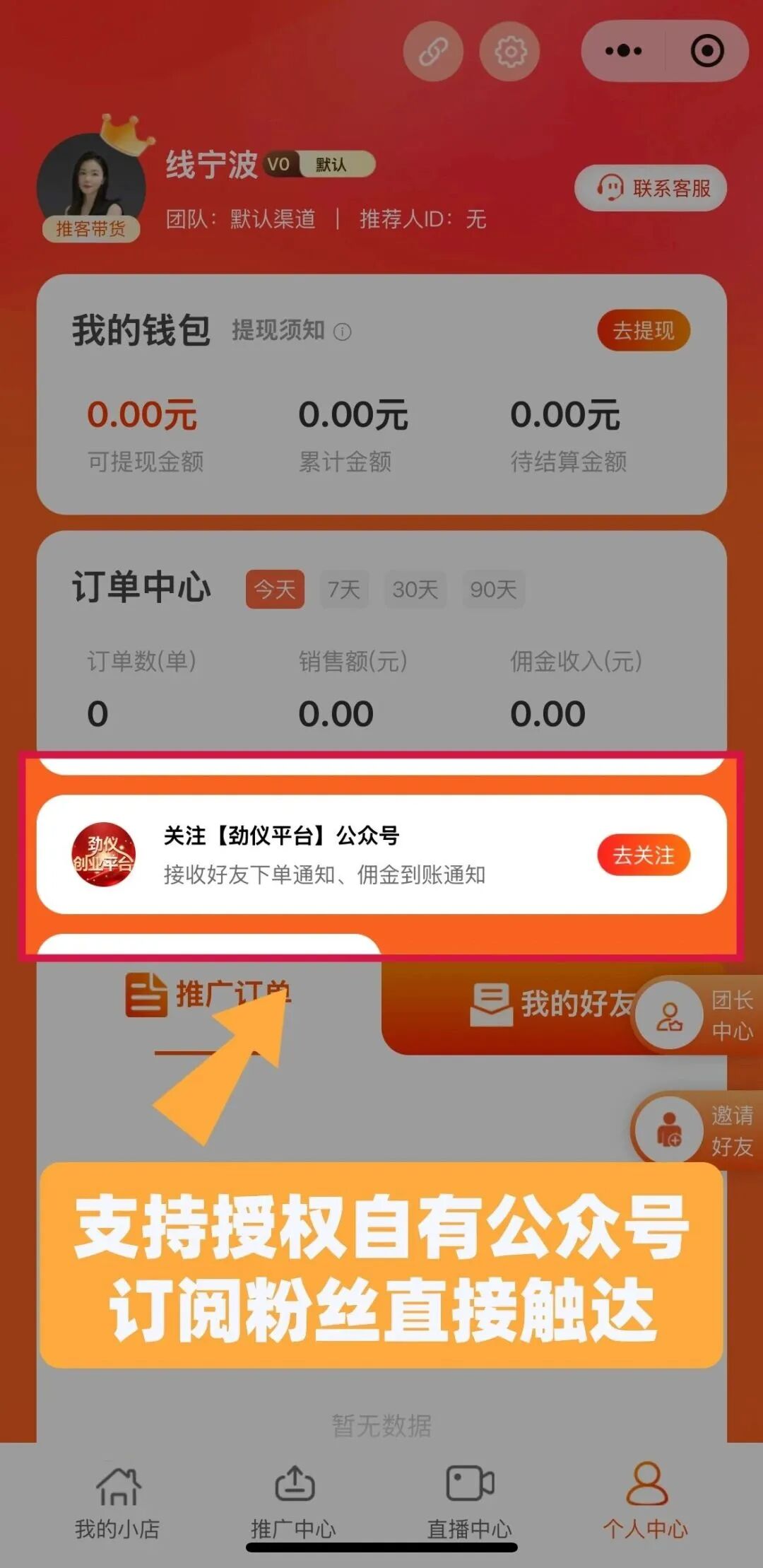Switch order range to 7天
The width and height of the screenshot is (763, 1568).
pos(344,589)
